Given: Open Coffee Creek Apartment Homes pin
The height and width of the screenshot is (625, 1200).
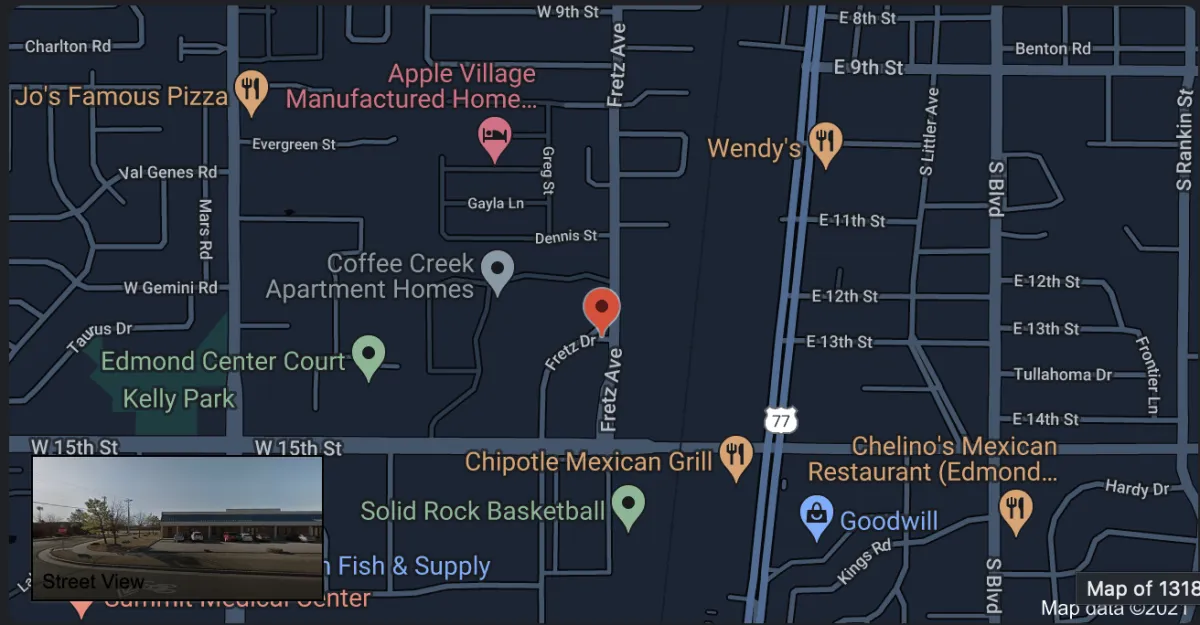Looking at the screenshot, I should tap(497, 270).
